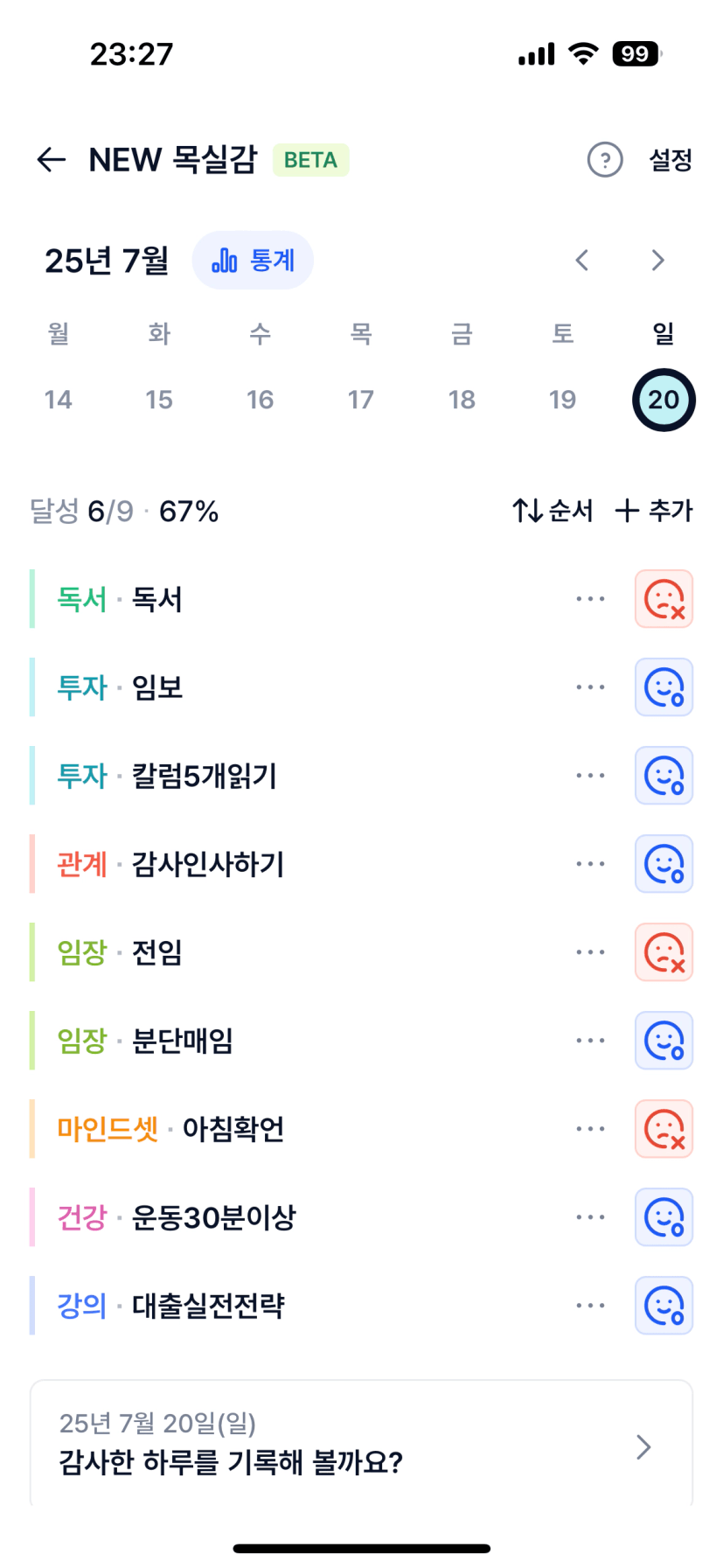This screenshot has height=1568, width=723.
Task: Toggle the status face for 칼럼5개읽기
Action: point(664,776)
